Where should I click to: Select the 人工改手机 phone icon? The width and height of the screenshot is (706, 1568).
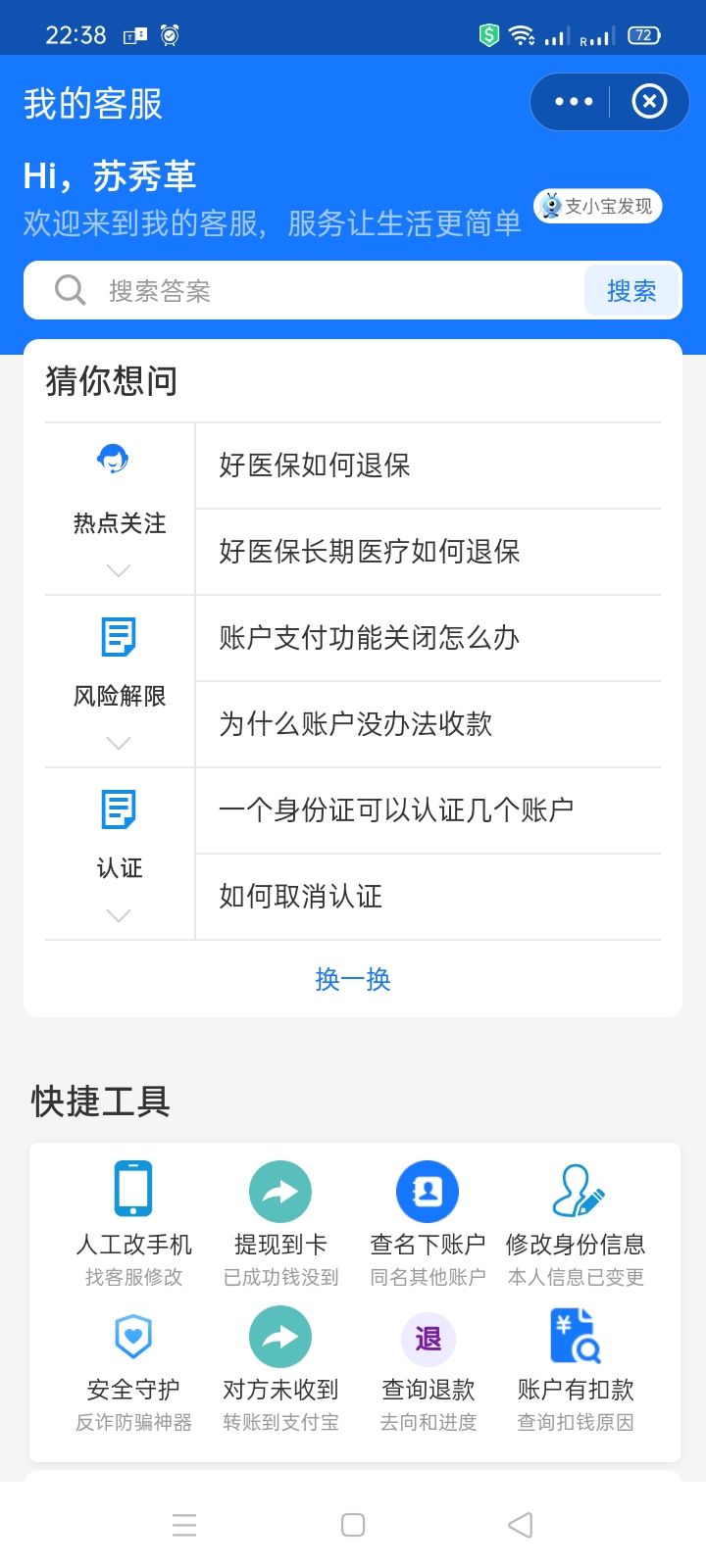pyautogui.click(x=132, y=1189)
